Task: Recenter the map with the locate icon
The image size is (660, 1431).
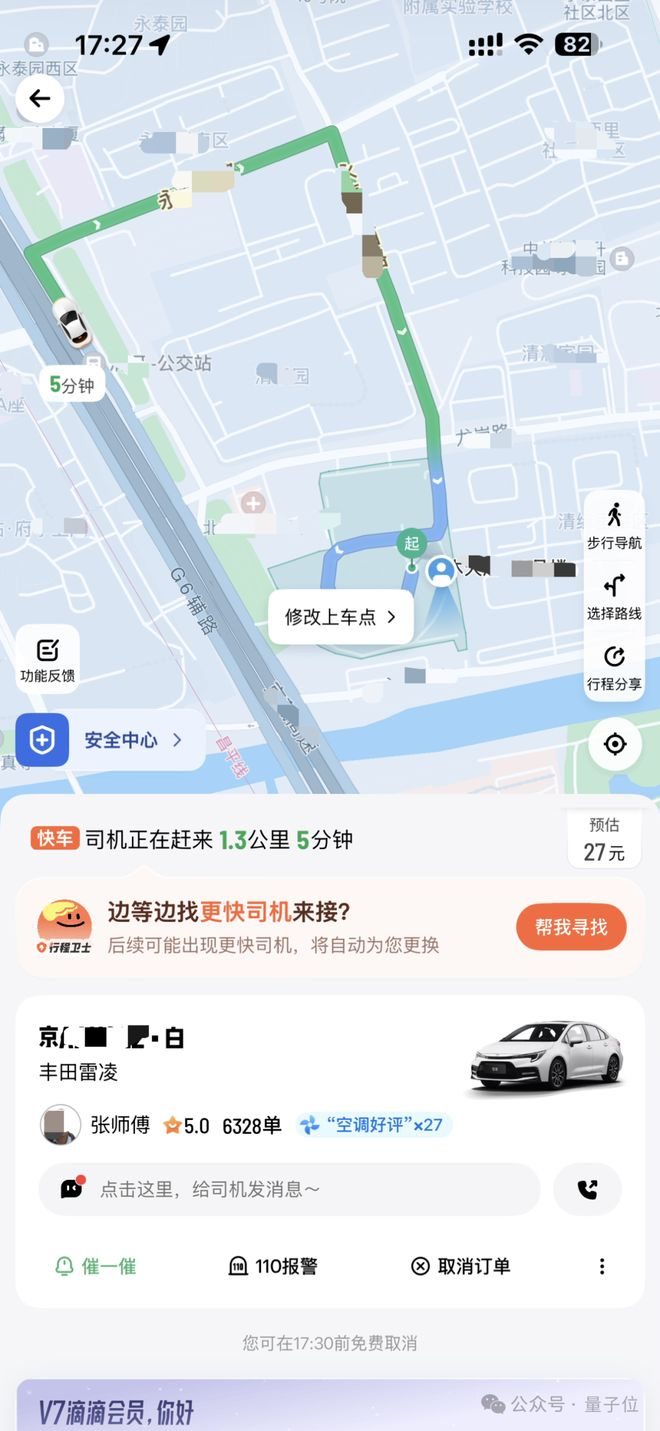Action: pyautogui.click(x=615, y=744)
